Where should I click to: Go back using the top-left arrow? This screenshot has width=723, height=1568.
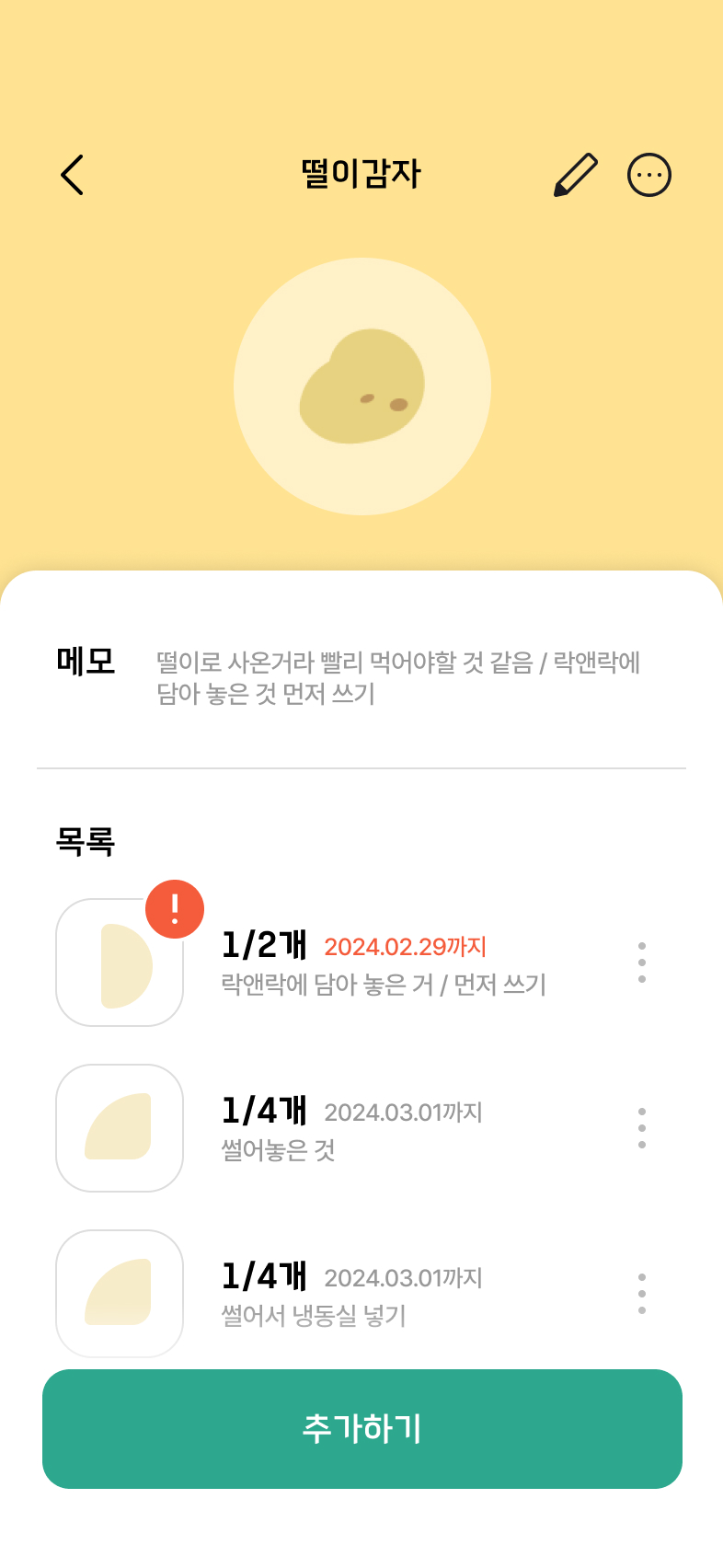tap(72, 175)
